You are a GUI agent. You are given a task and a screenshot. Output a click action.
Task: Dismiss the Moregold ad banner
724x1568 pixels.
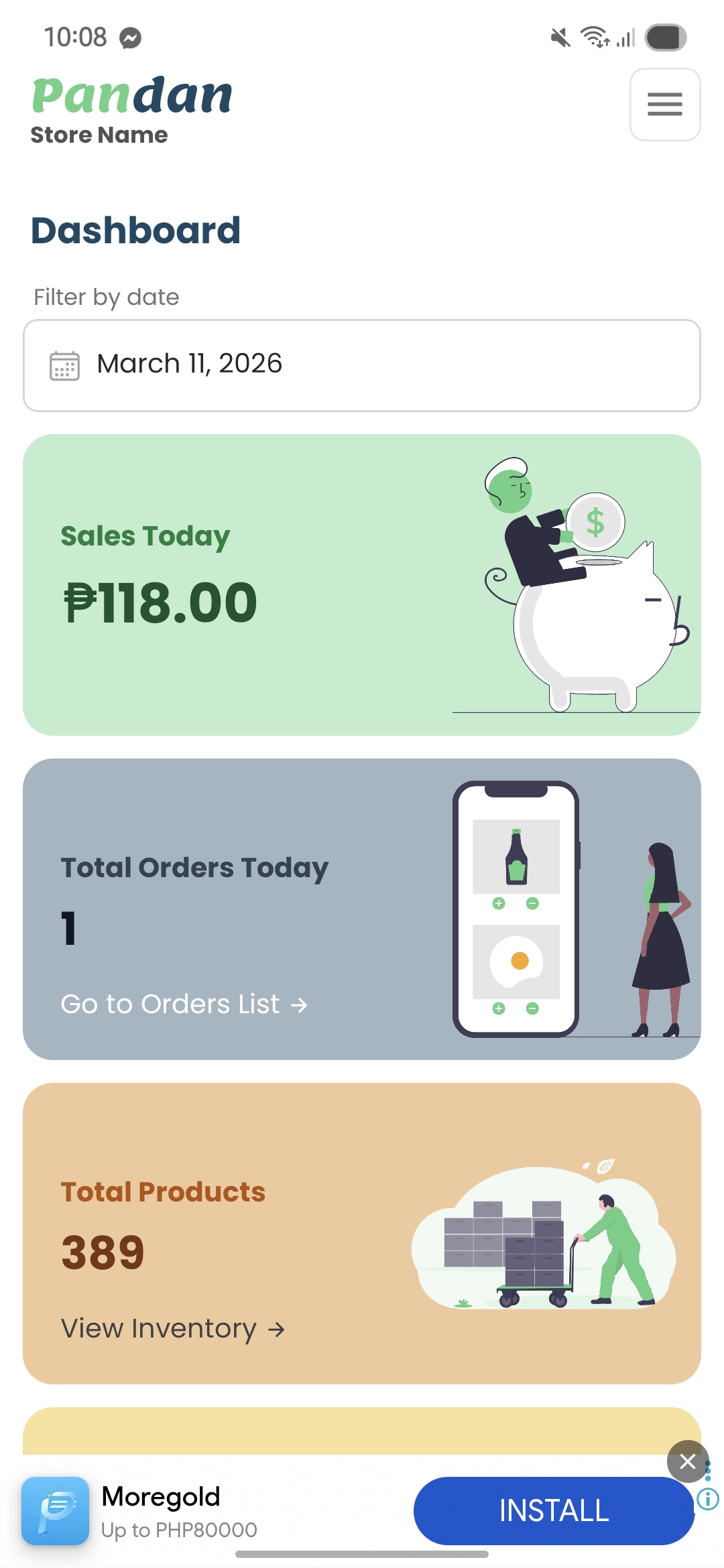coord(687,1461)
